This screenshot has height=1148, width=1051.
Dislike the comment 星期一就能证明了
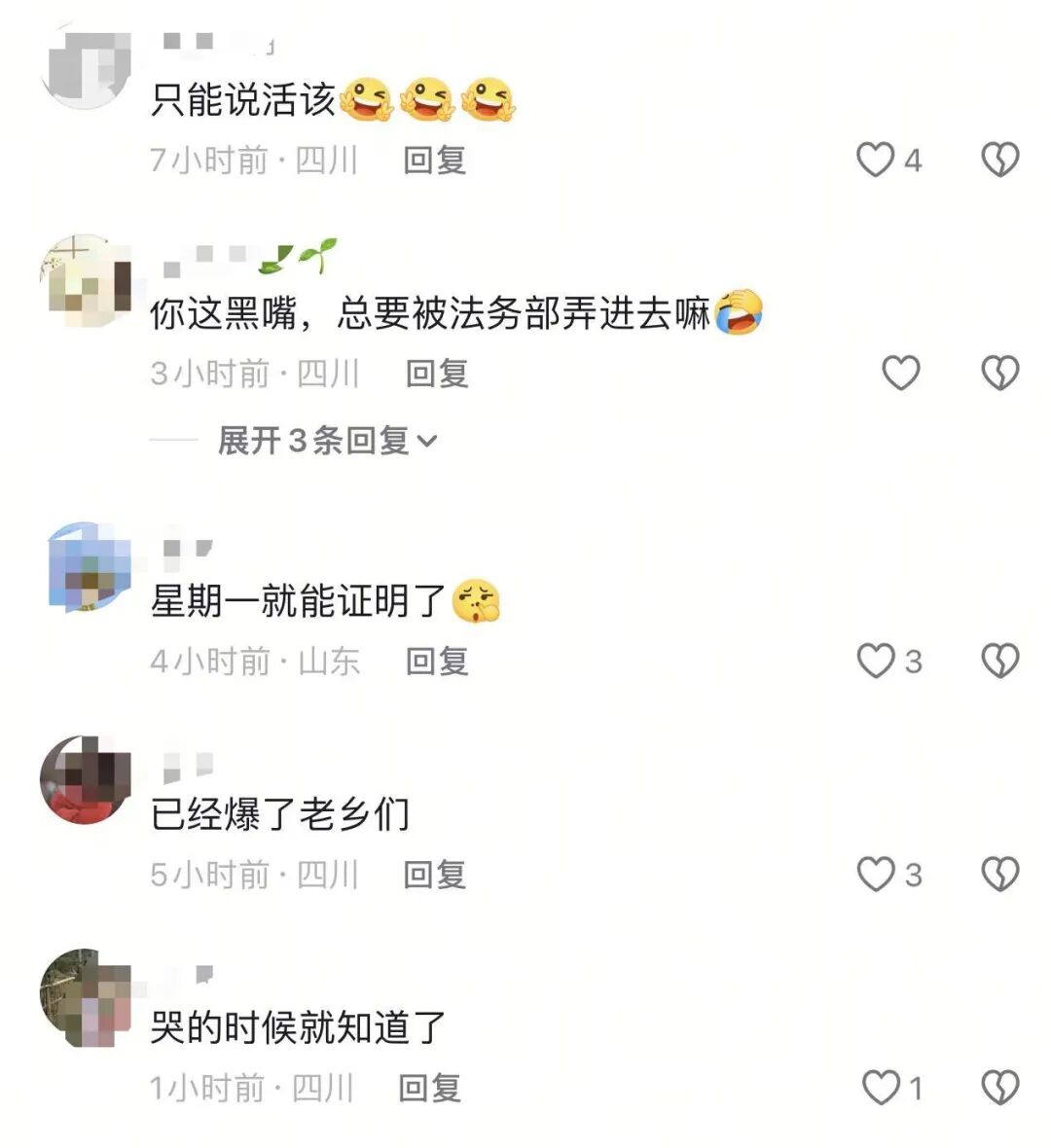click(x=999, y=662)
